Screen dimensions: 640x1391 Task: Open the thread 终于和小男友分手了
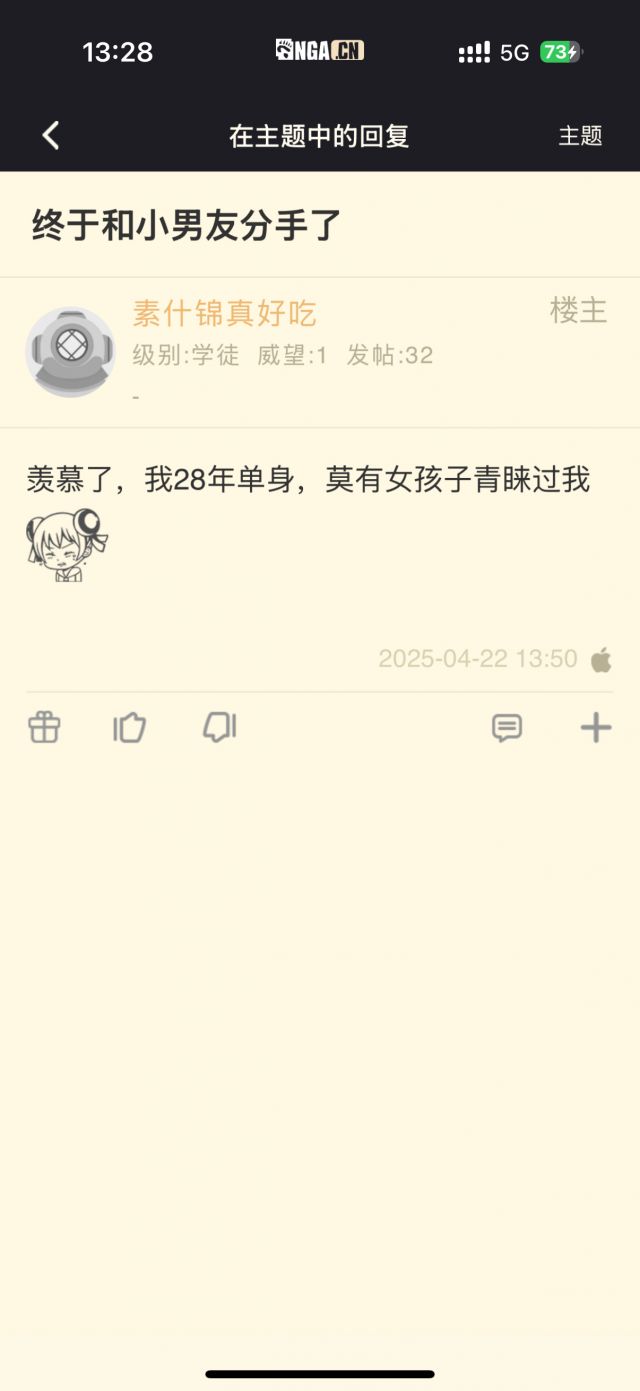187,226
